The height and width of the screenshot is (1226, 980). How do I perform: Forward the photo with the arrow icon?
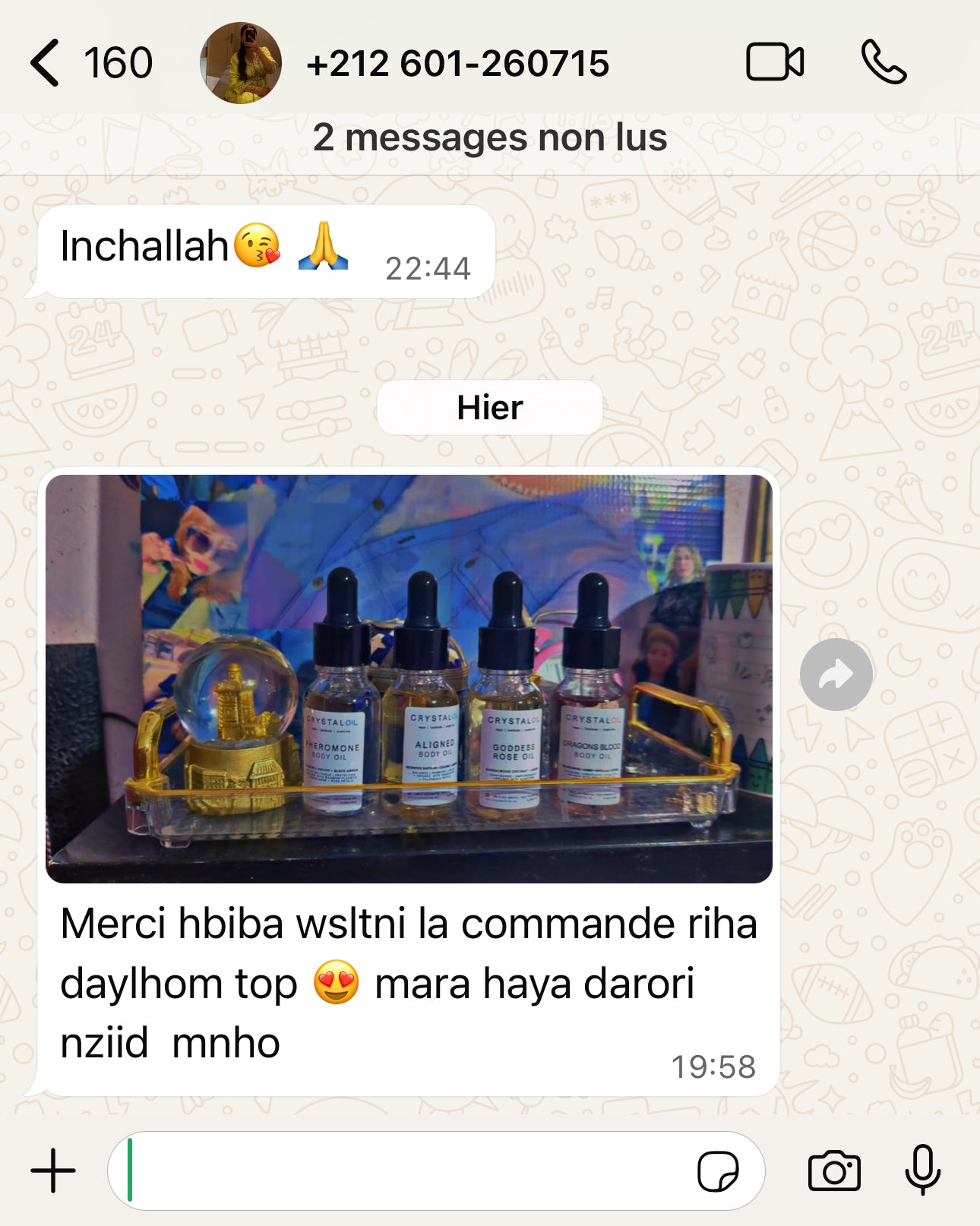(836, 675)
